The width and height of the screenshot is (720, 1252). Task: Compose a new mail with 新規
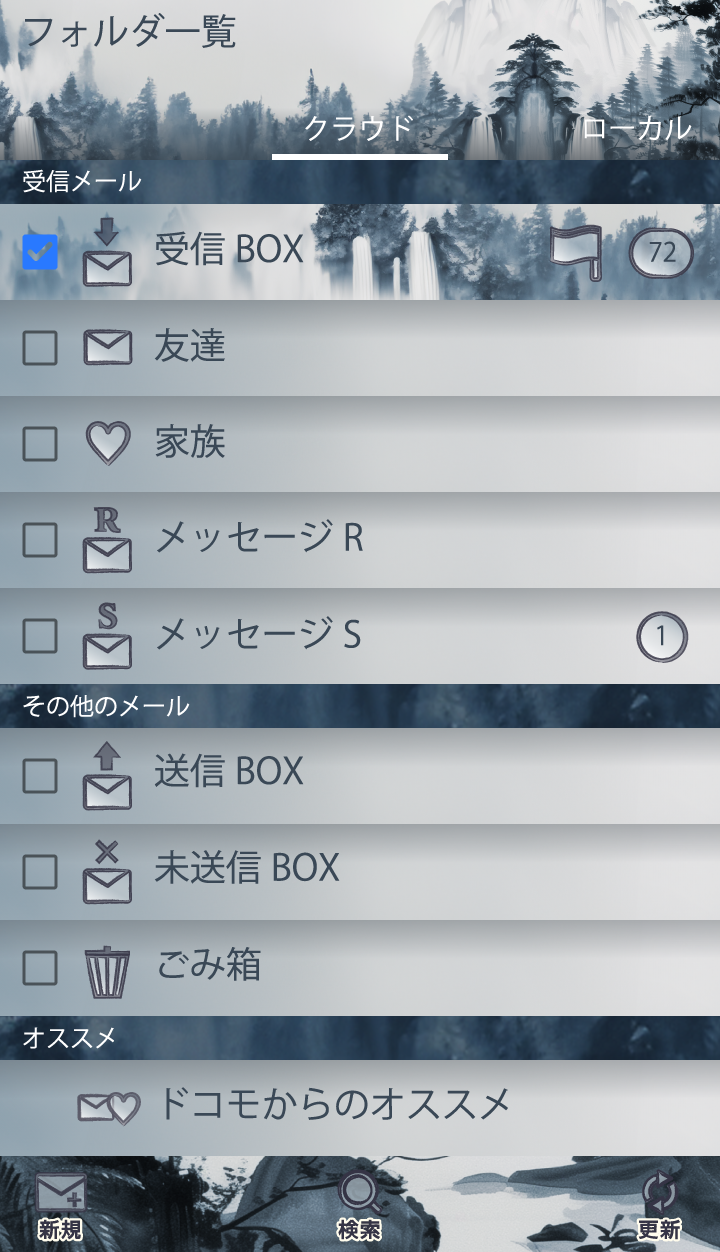[x=61, y=1207]
